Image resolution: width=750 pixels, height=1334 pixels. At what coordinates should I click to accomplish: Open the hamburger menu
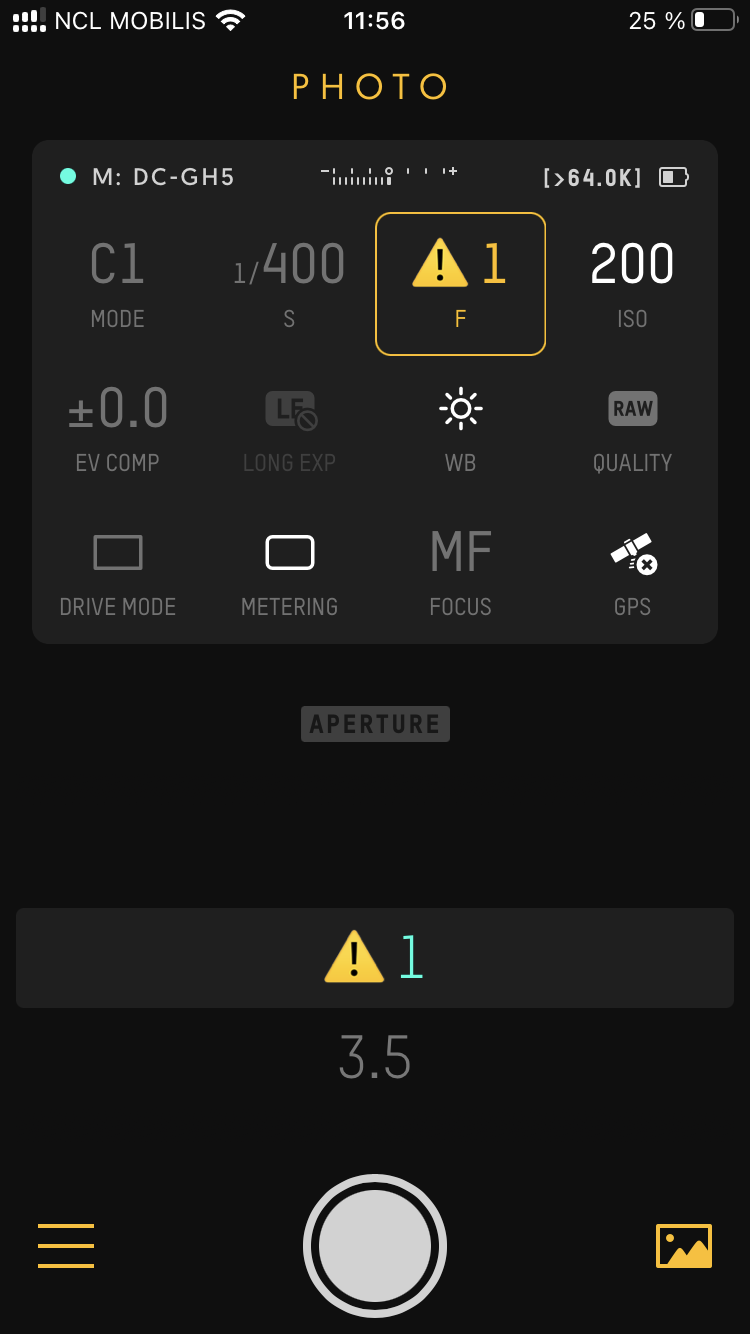pos(66,1246)
